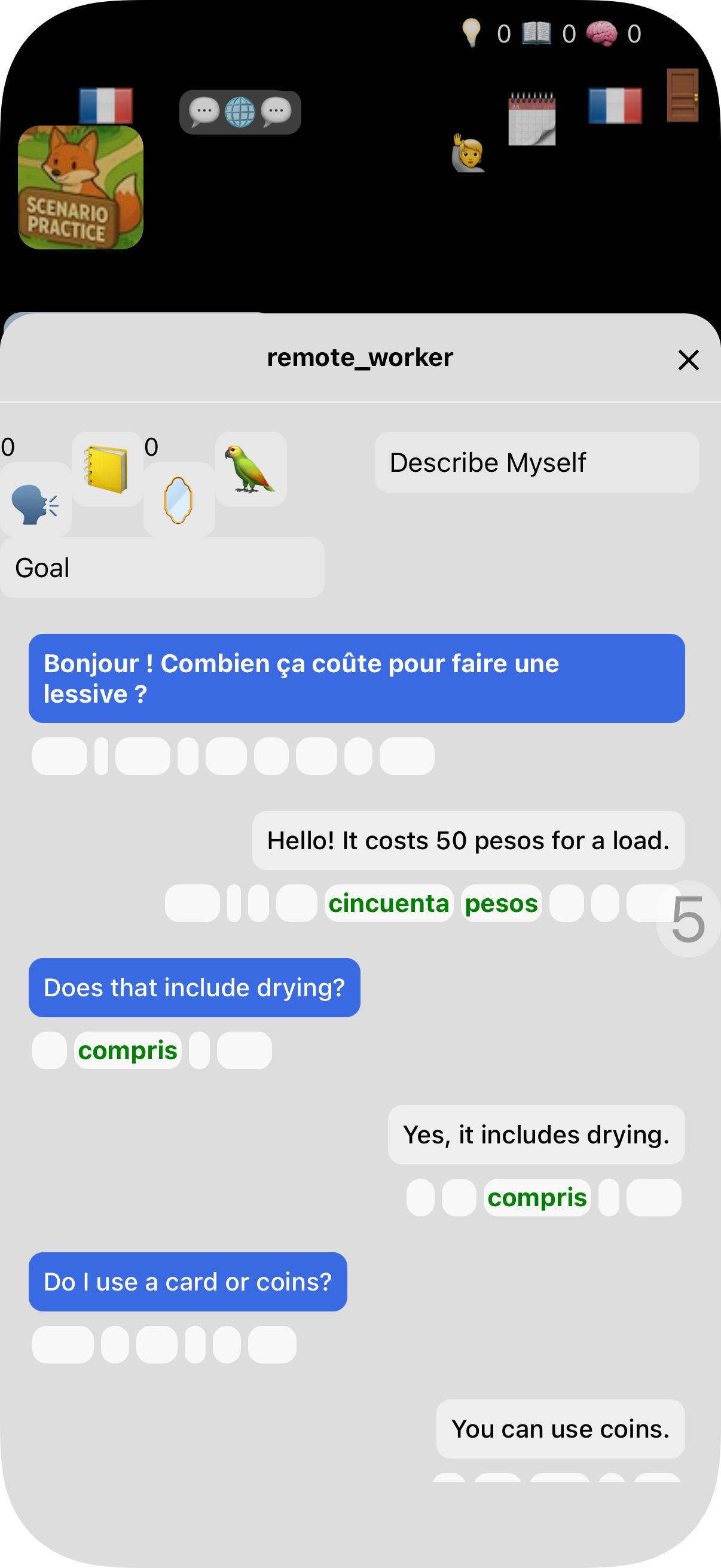Screen dimensions: 721x1568
Task: Open the yellow notebook icon
Action: pyautogui.click(x=107, y=469)
